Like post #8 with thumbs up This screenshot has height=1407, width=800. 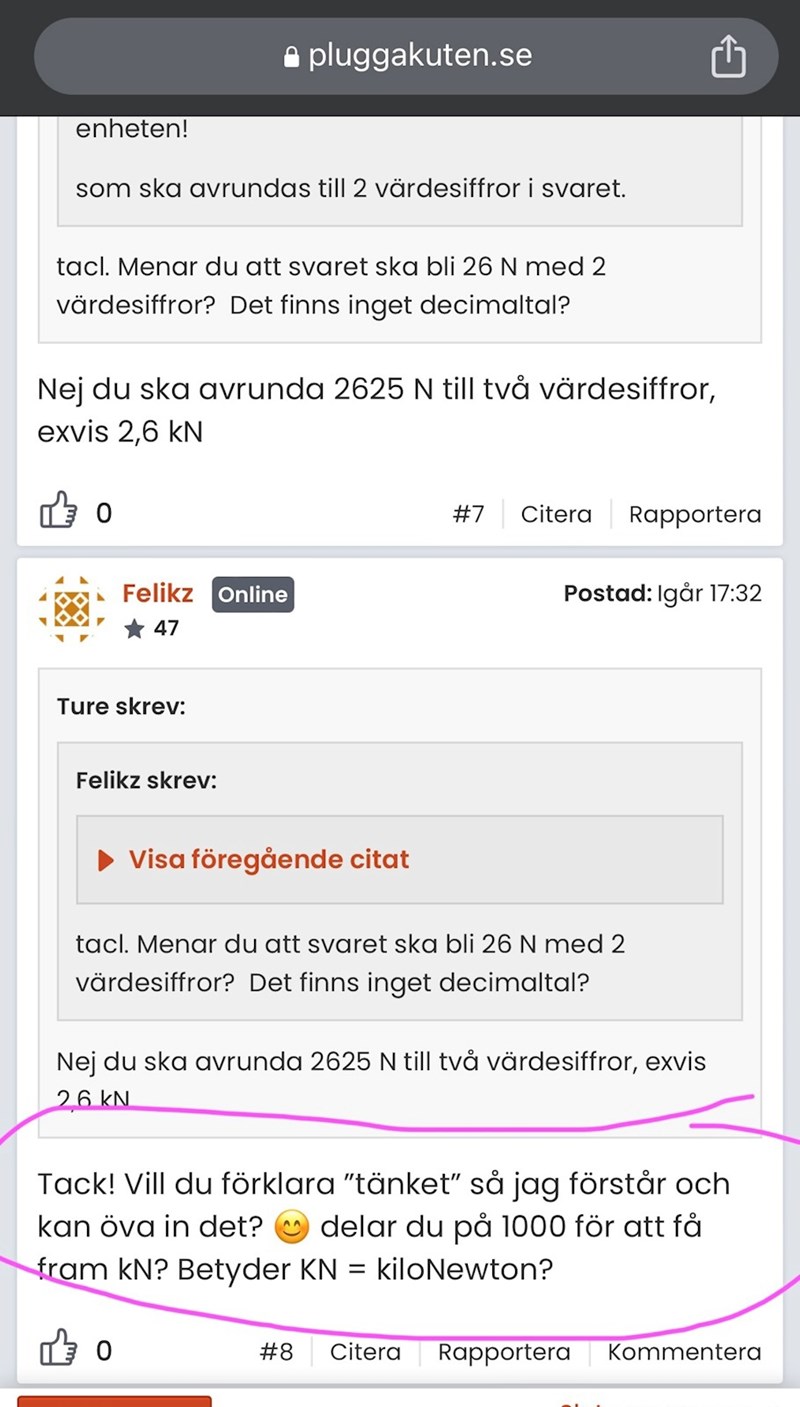pos(58,1351)
